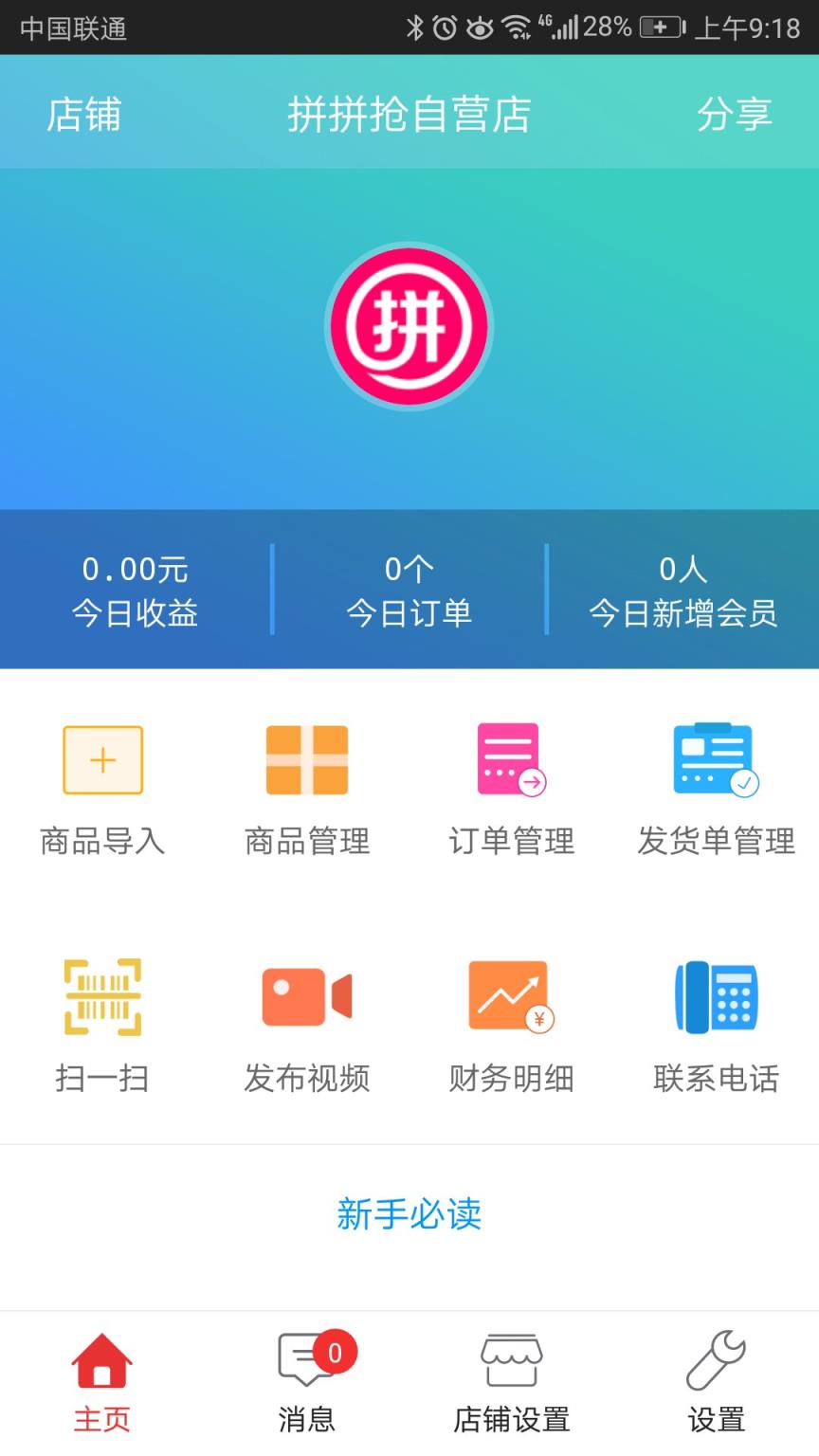Tap the pink 拼 store logo

tap(409, 325)
